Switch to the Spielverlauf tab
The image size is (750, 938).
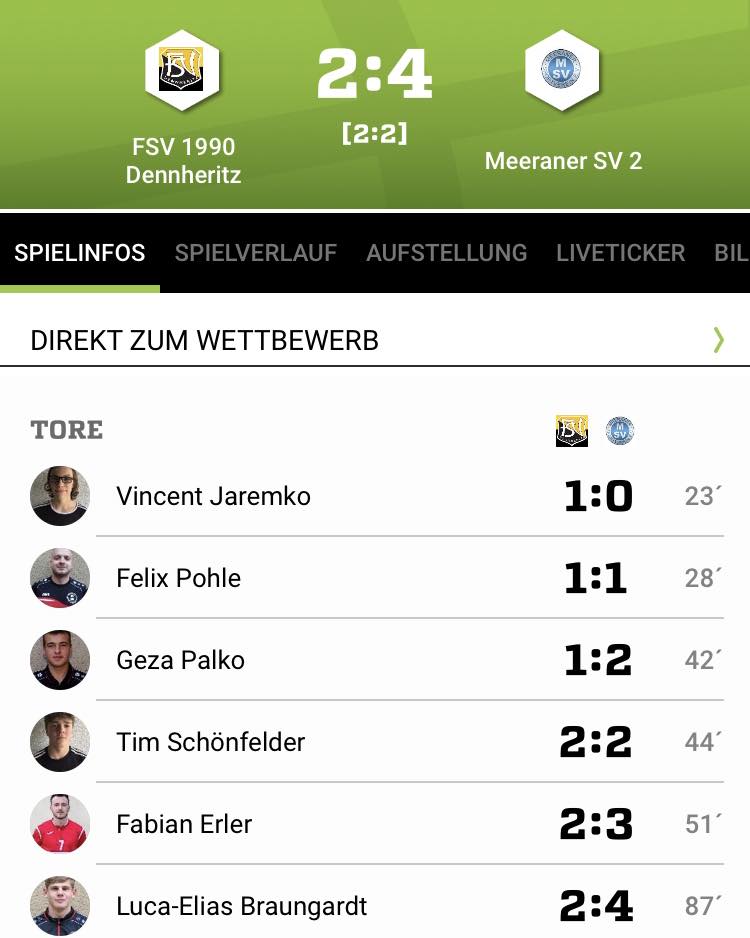(x=255, y=253)
